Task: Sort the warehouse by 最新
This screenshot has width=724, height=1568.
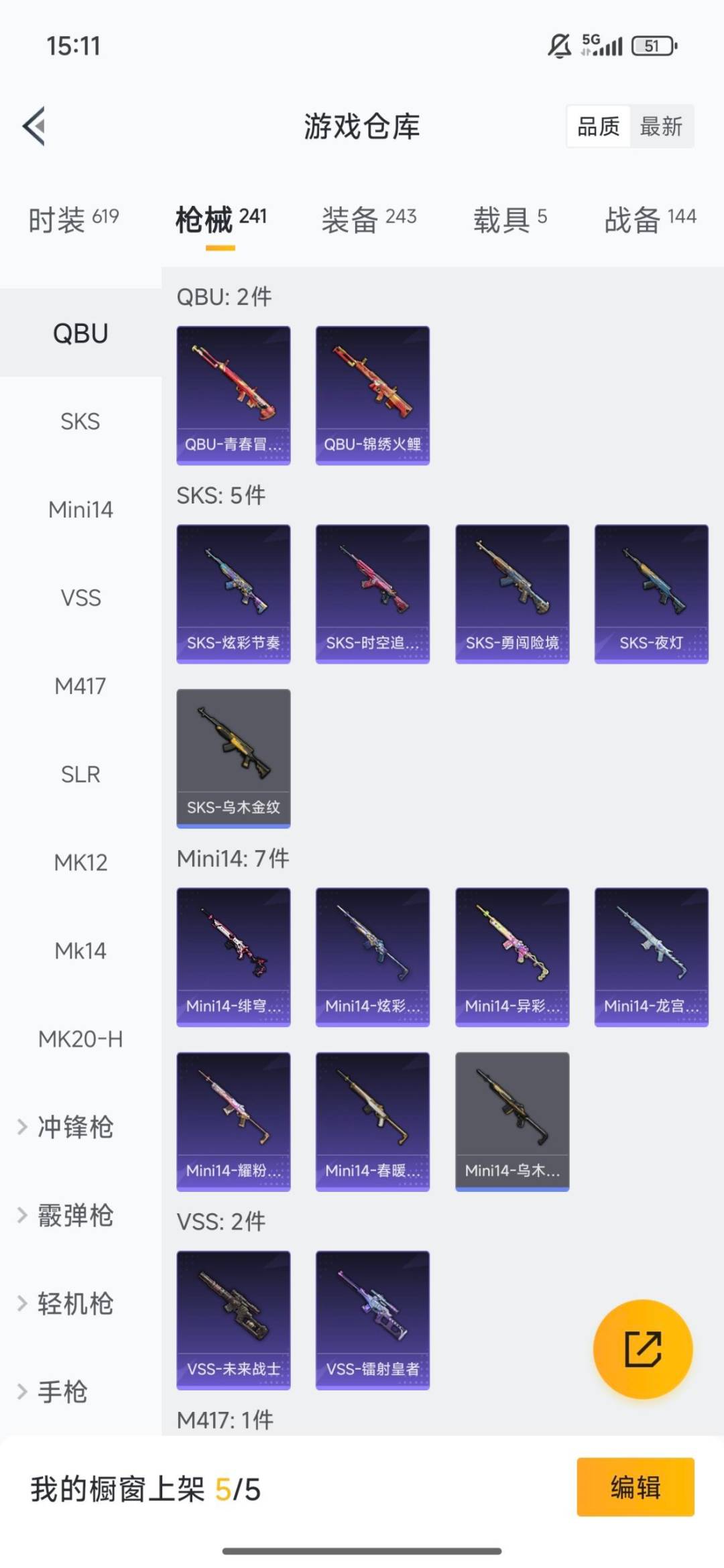Action: 661,126
